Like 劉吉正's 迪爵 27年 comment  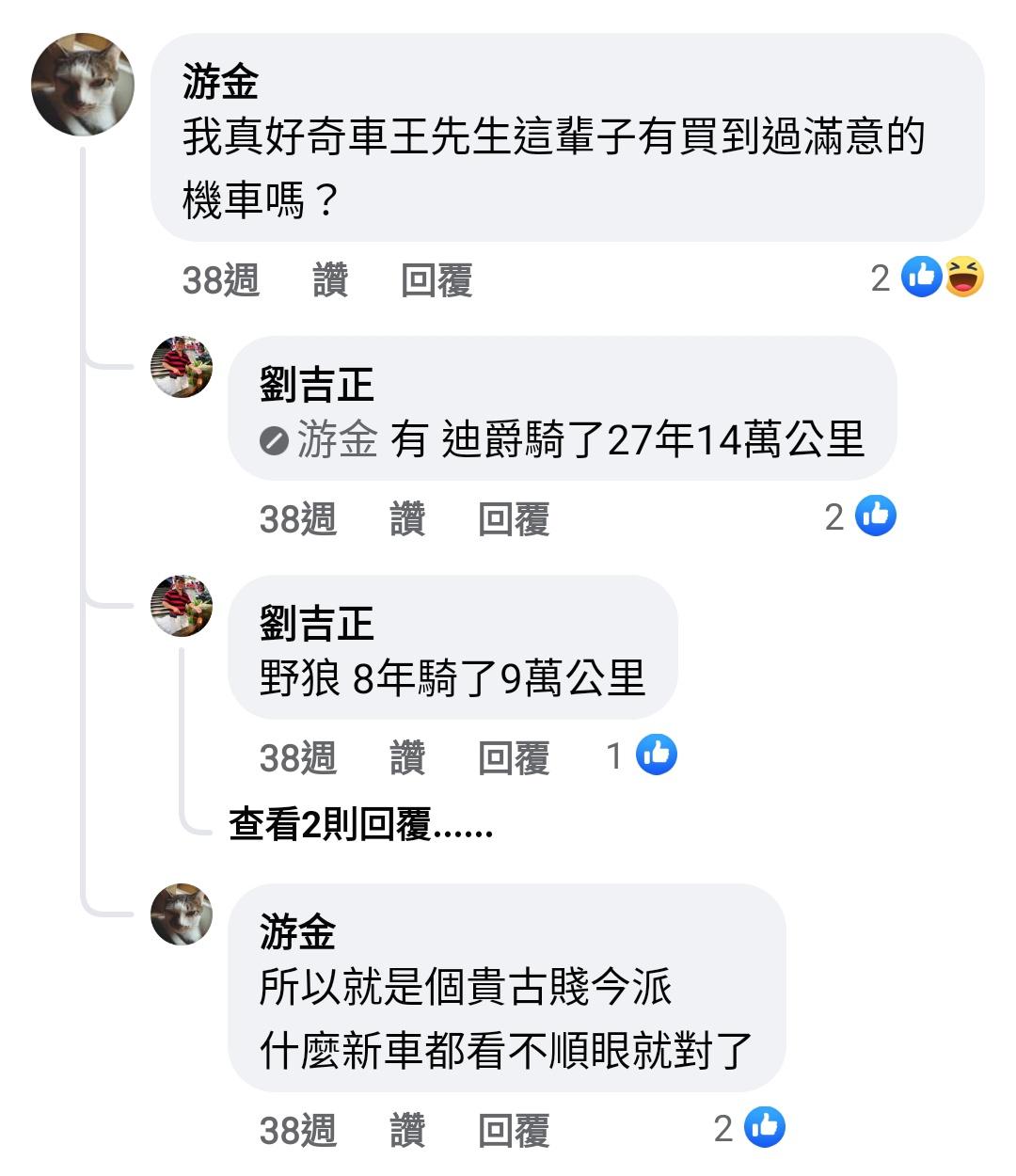(x=407, y=519)
